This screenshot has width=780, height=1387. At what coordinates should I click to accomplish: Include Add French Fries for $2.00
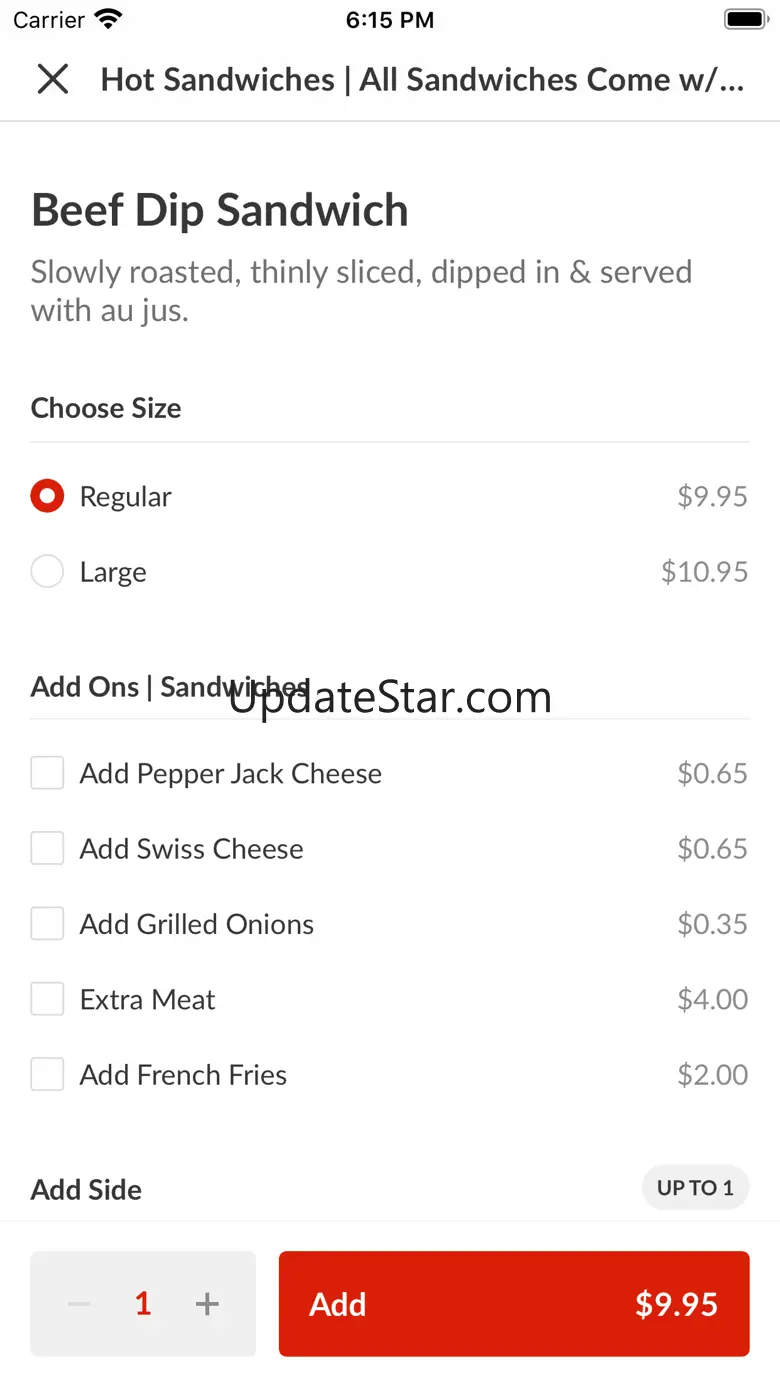tap(47, 1075)
